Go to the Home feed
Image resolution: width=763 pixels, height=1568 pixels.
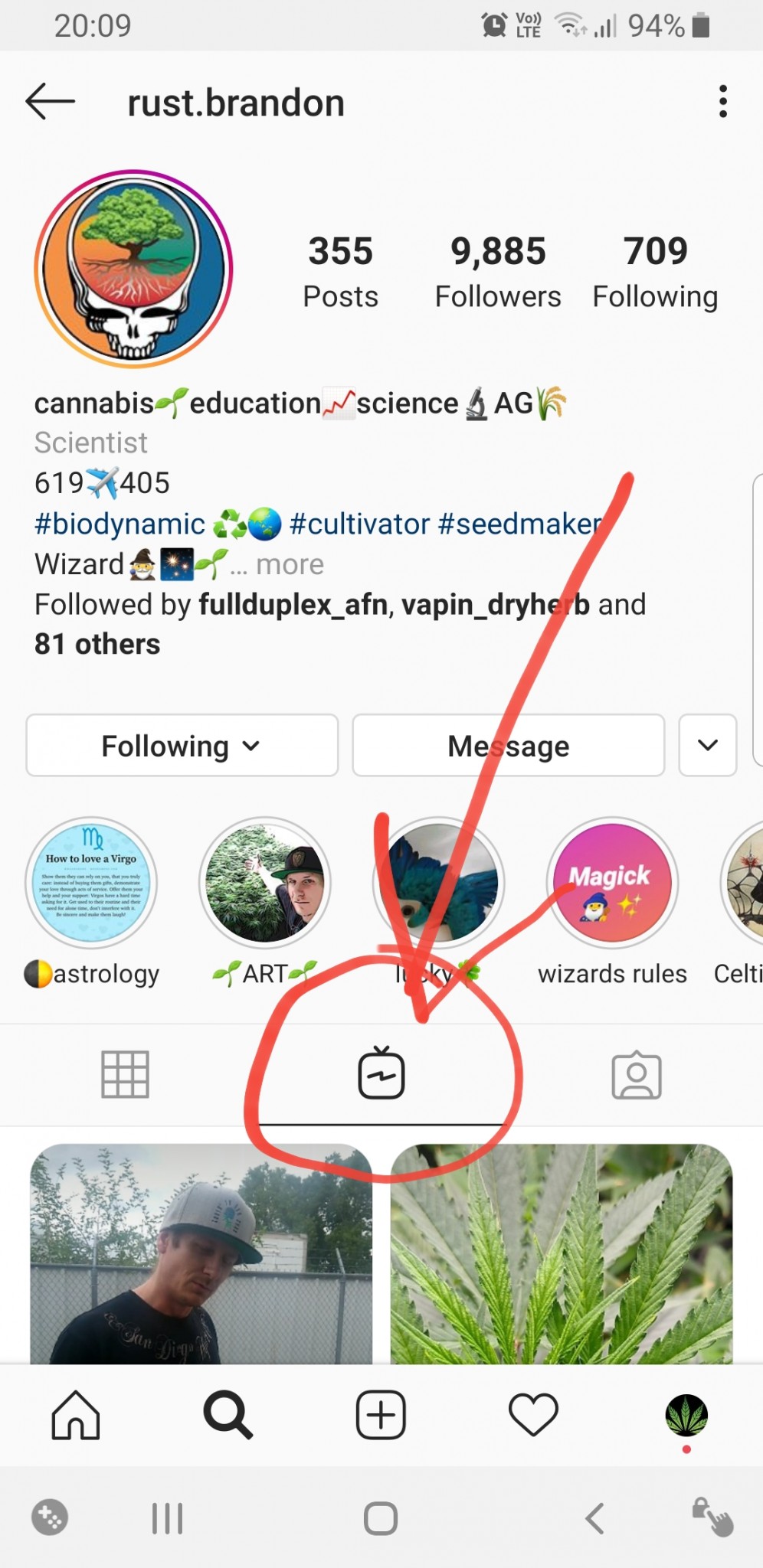[x=76, y=1415]
